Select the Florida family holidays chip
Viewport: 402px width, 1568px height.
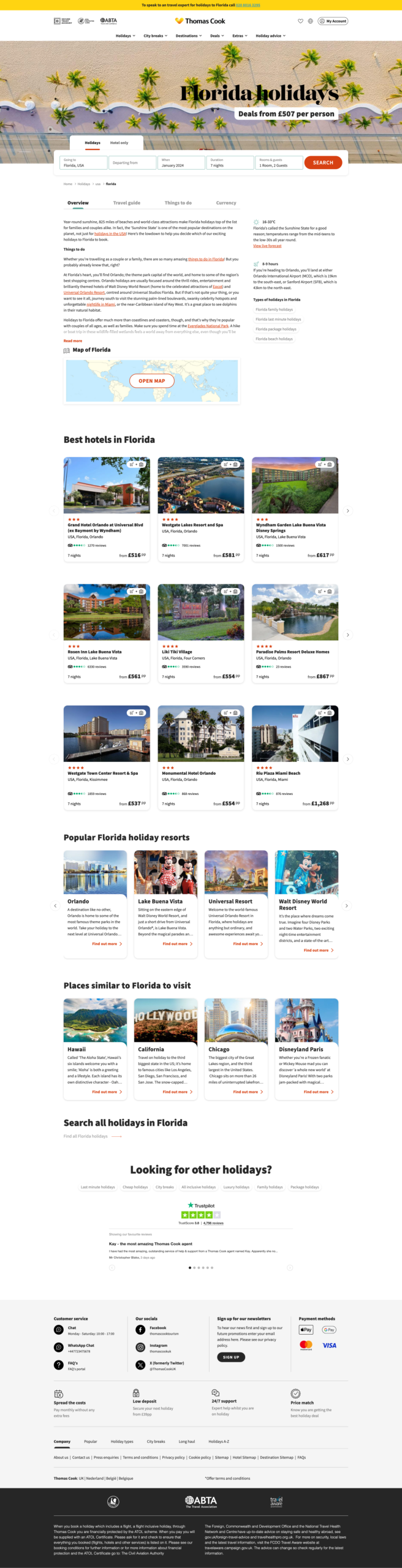coord(274,309)
